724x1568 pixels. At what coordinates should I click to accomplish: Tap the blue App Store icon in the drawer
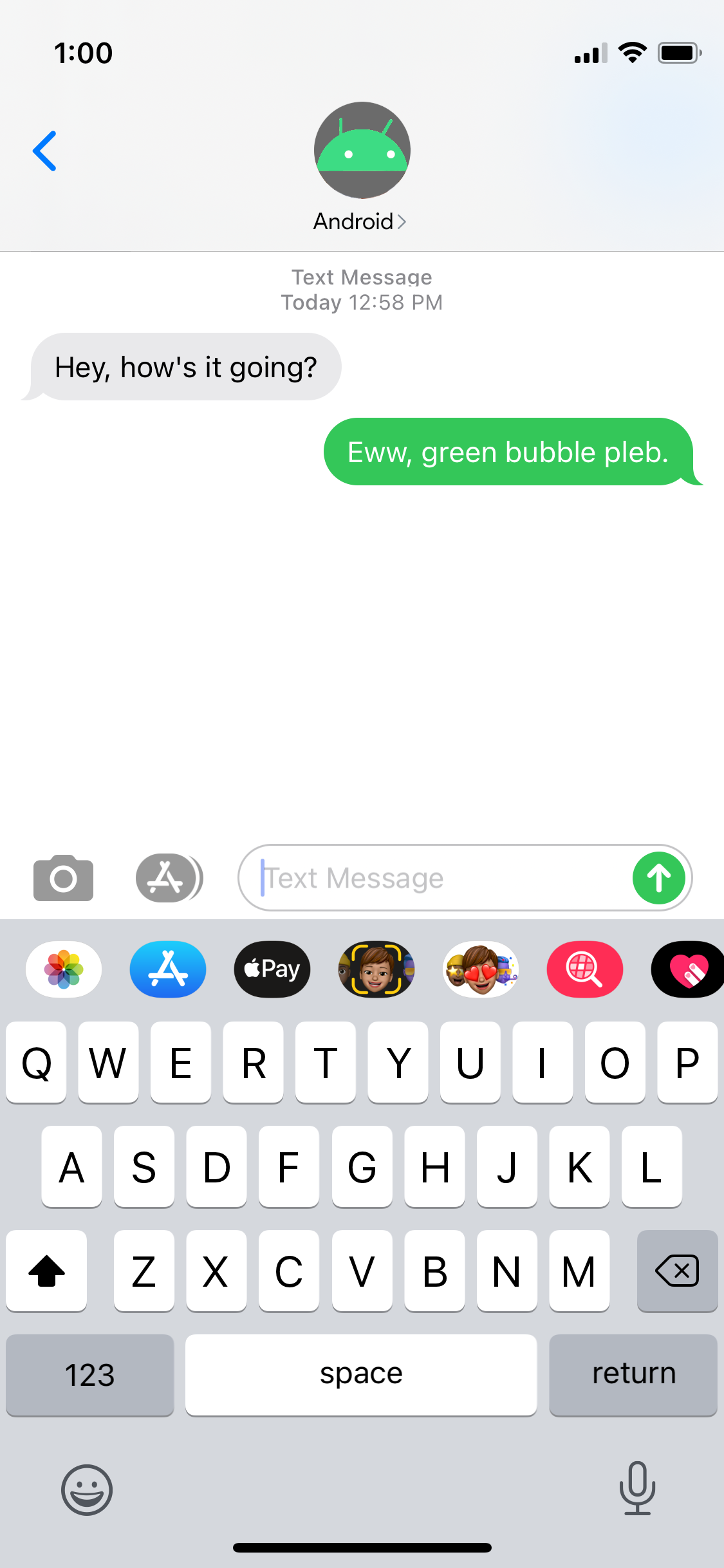167,969
